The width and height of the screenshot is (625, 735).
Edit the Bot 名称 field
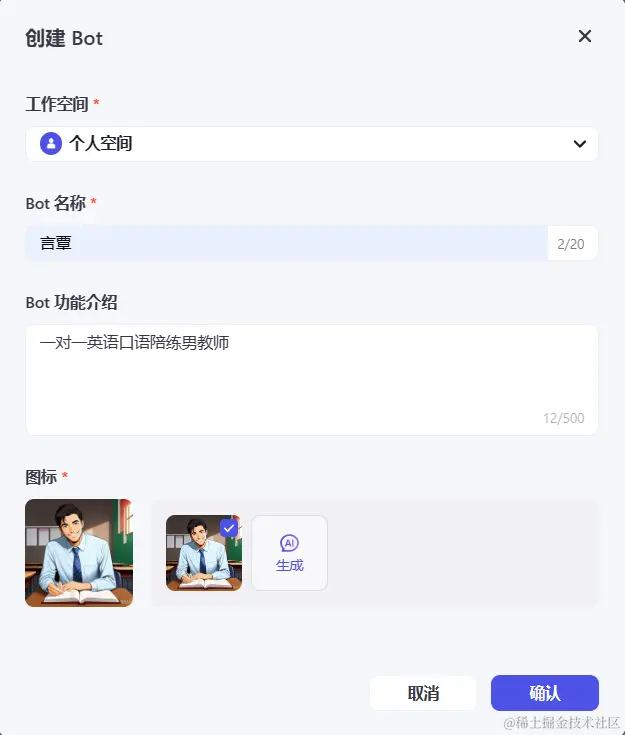coord(286,243)
